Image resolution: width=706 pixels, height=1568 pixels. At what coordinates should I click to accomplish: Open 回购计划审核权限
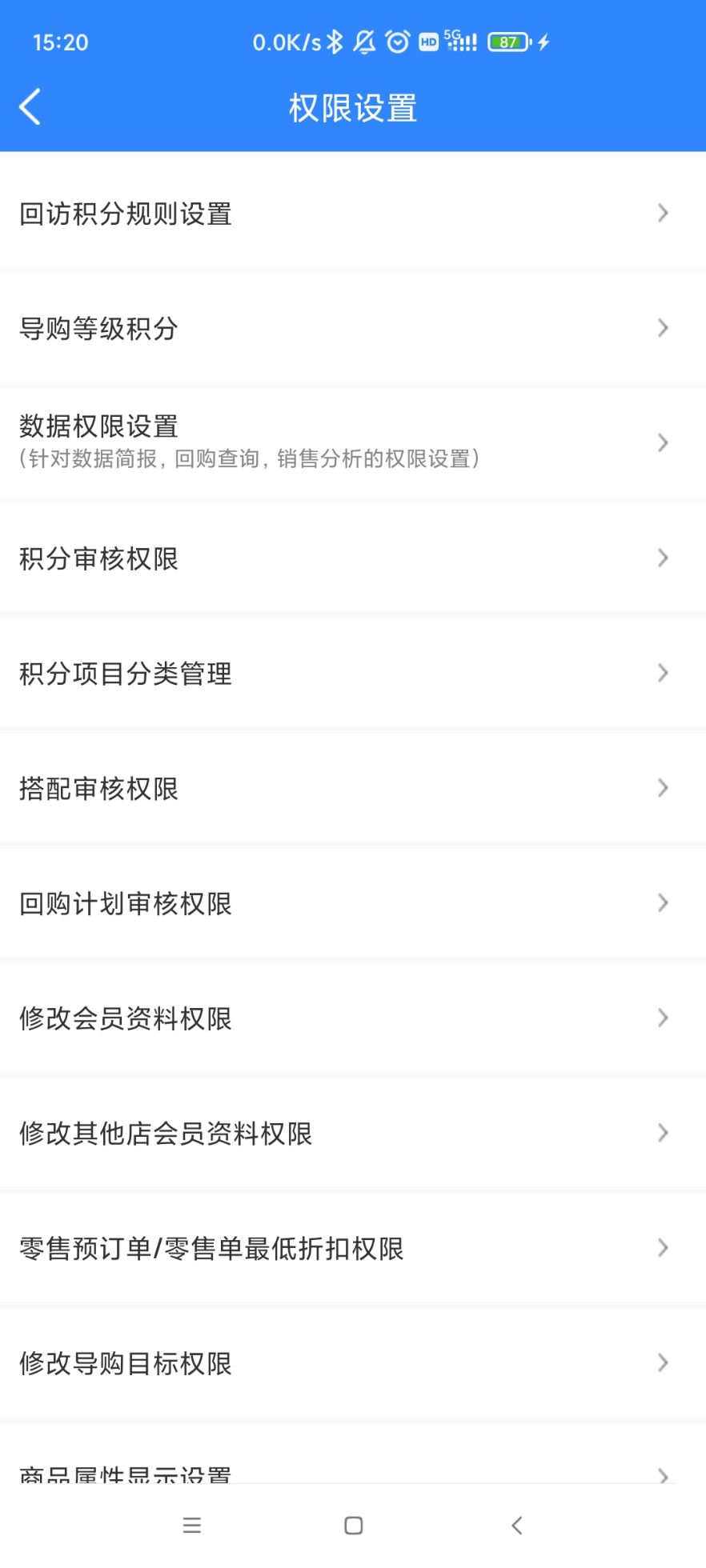pyautogui.click(x=352, y=903)
